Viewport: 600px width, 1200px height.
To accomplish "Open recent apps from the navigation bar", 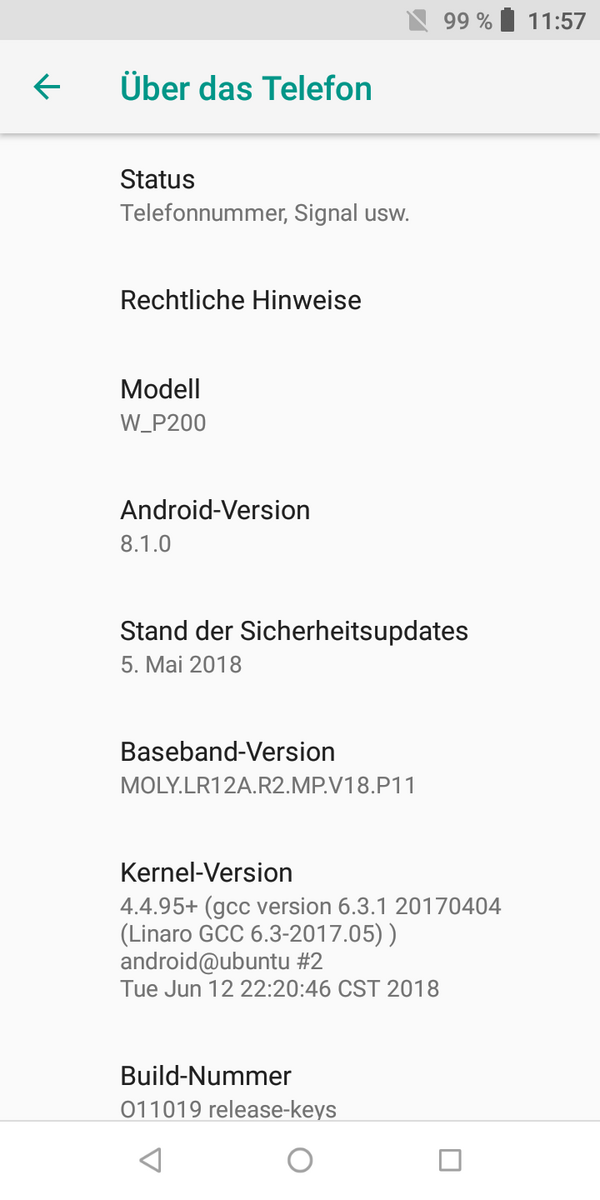I will click(450, 1160).
